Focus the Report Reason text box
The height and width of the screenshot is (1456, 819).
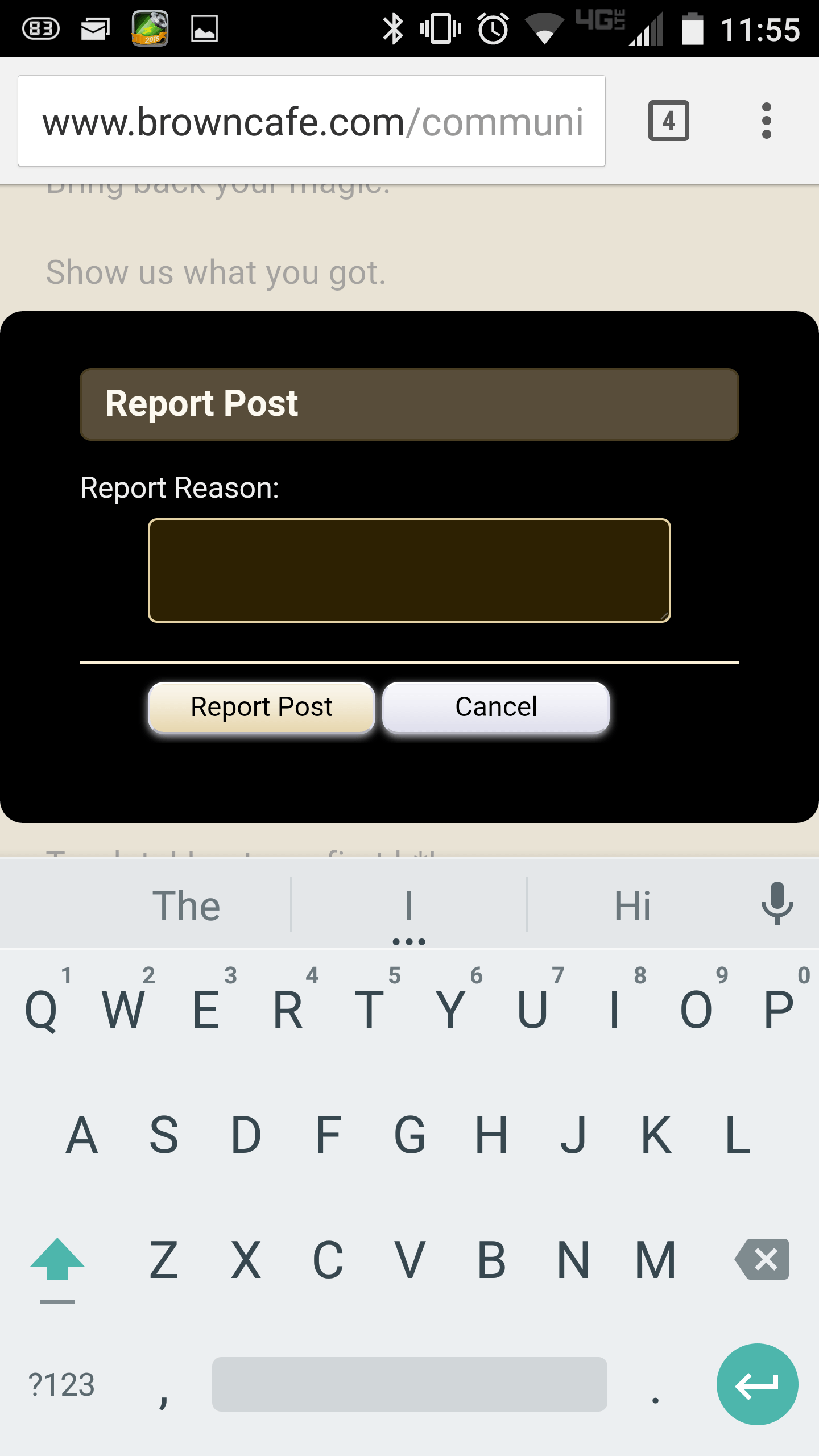coord(409,570)
